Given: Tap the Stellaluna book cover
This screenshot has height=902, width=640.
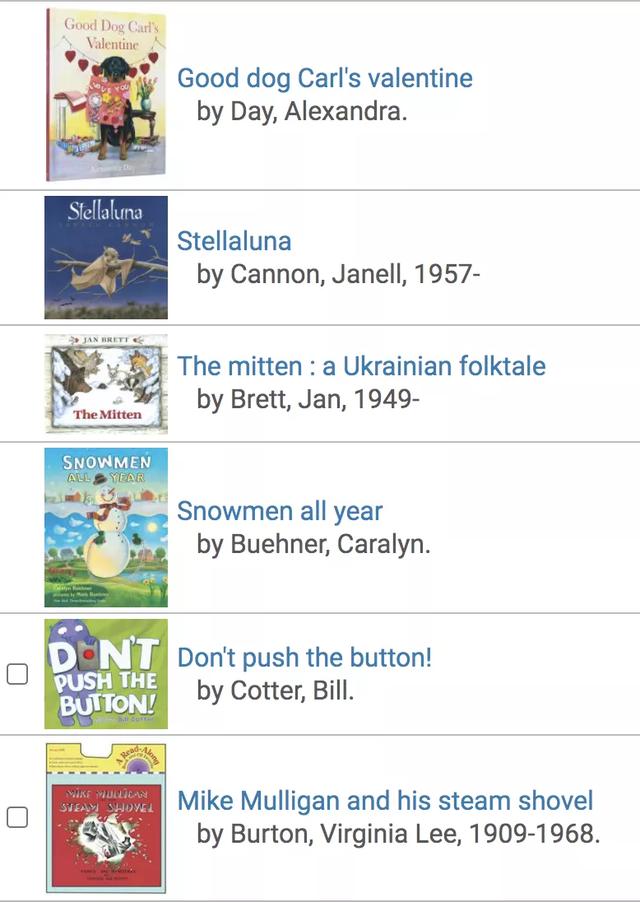Looking at the screenshot, I should [106, 257].
